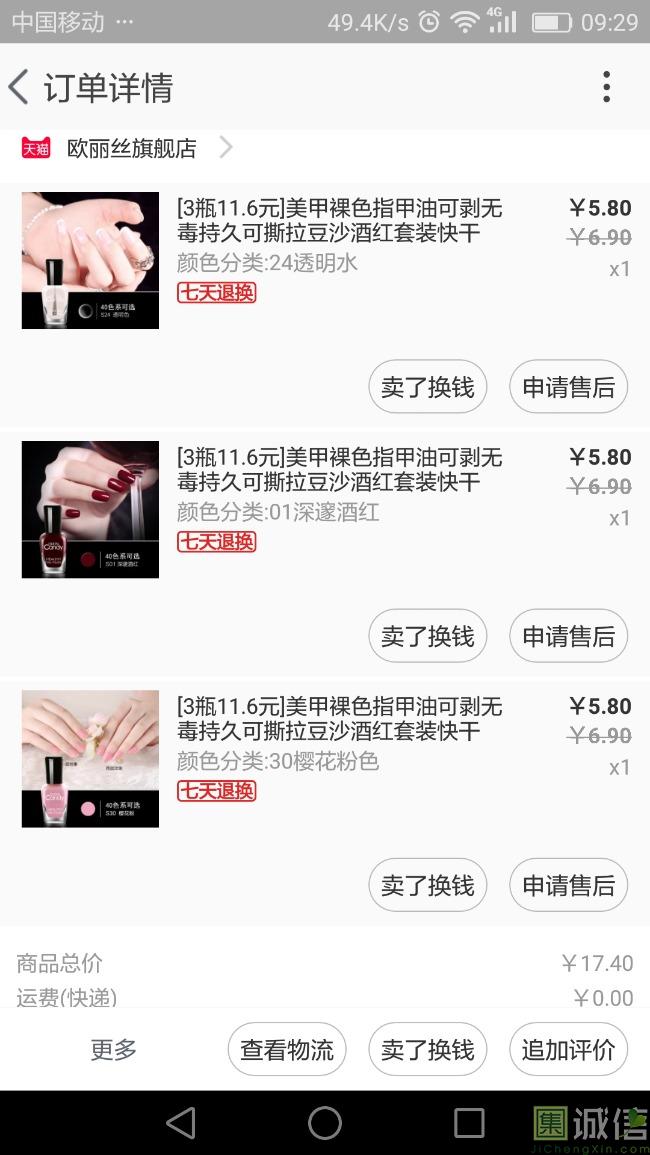Tap the system back button
The image size is (650, 1155).
(x=181, y=1123)
